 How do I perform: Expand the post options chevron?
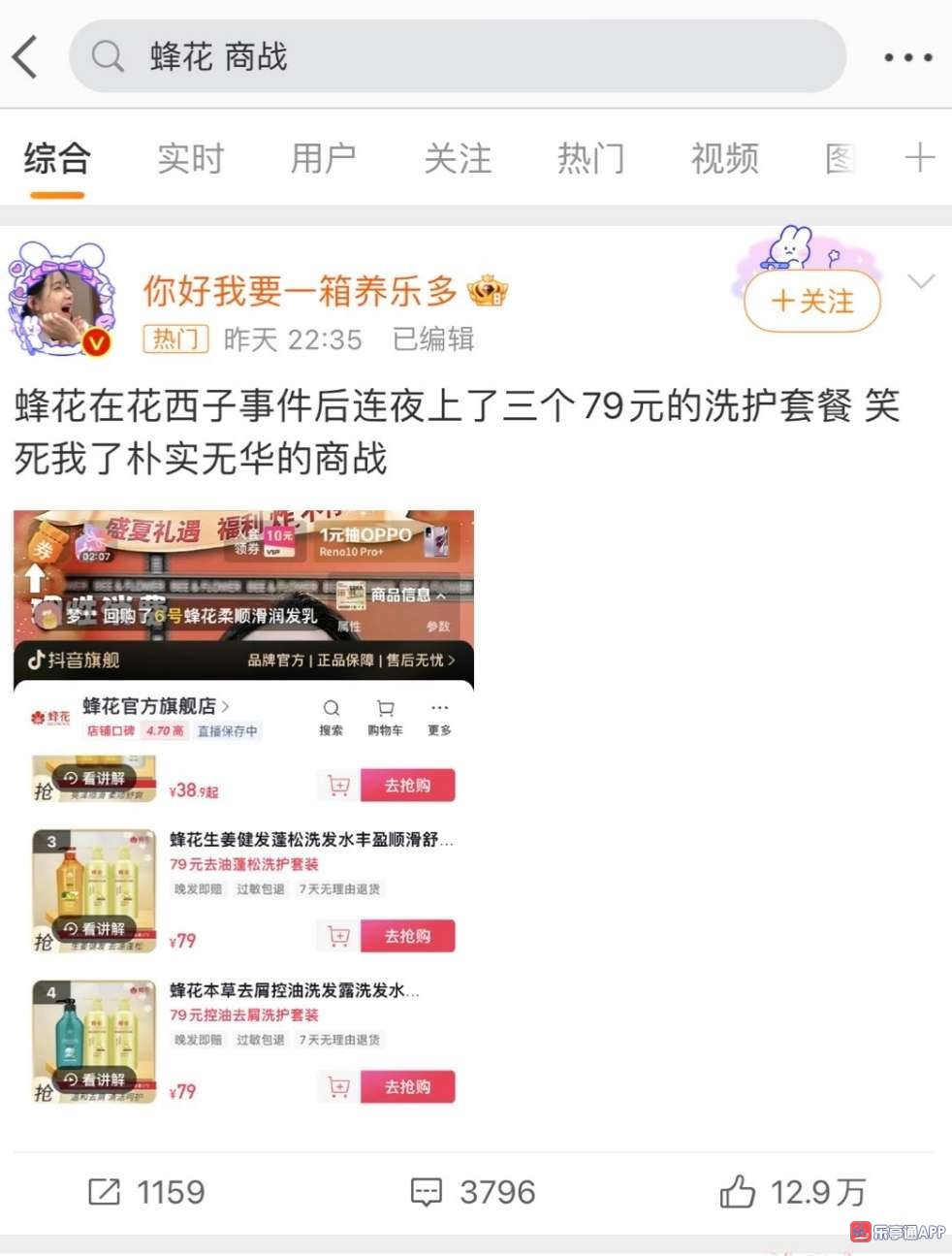pyautogui.click(x=920, y=282)
